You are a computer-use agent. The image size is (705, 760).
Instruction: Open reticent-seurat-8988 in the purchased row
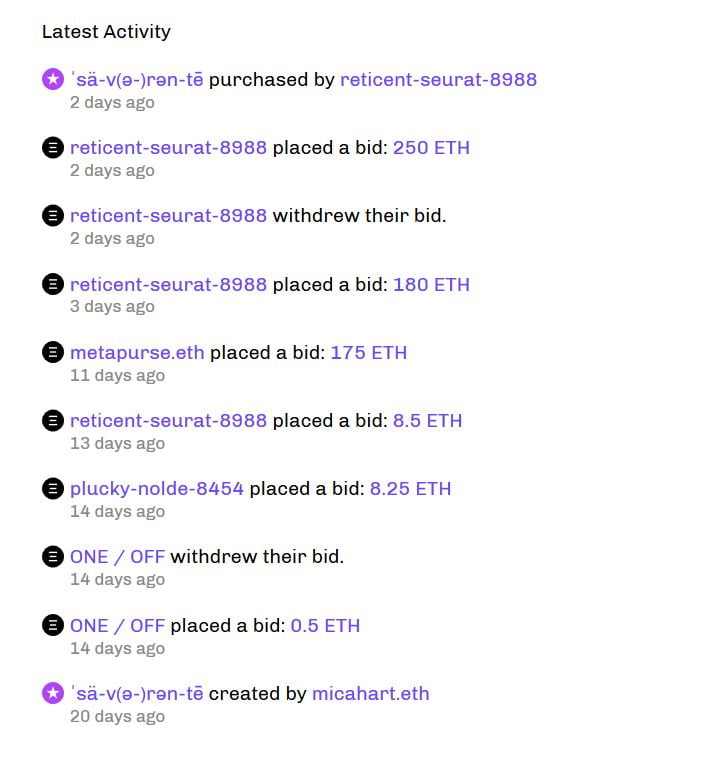click(x=438, y=79)
